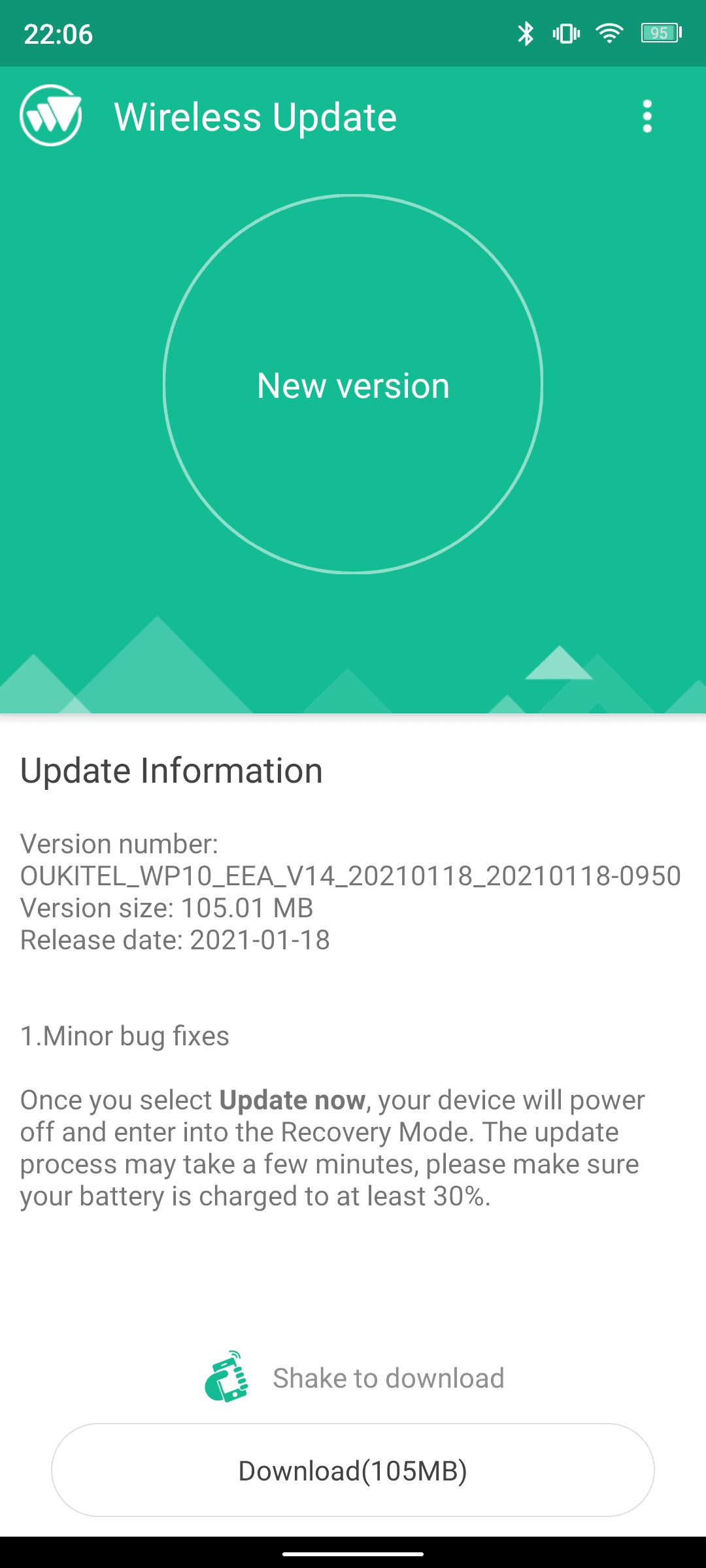This screenshot has height=1568, width=706.
Task: Open the three-dot overflow menu
Action: click(647, 117)
